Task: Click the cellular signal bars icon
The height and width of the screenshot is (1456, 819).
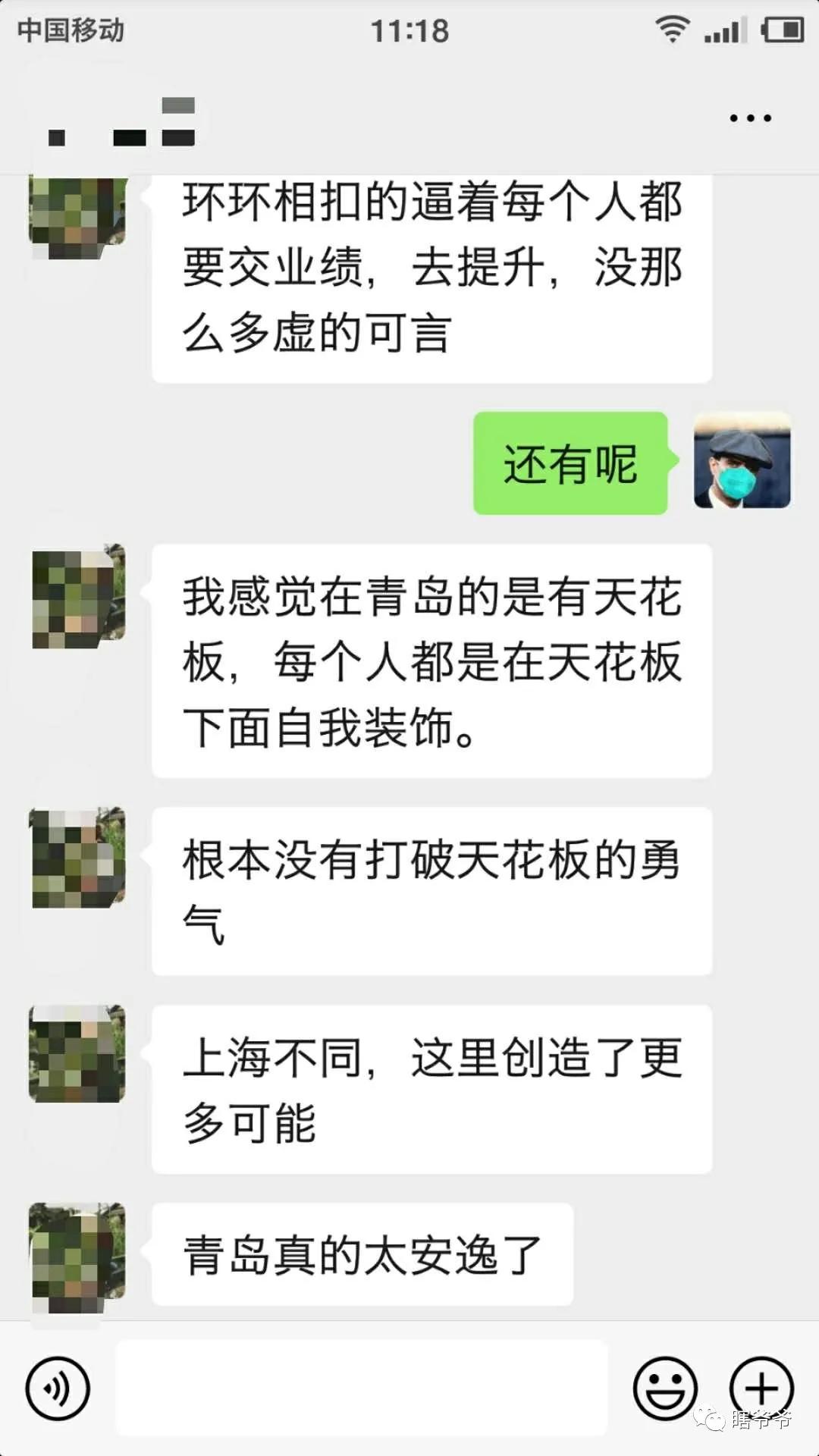Action: [726, 30]
